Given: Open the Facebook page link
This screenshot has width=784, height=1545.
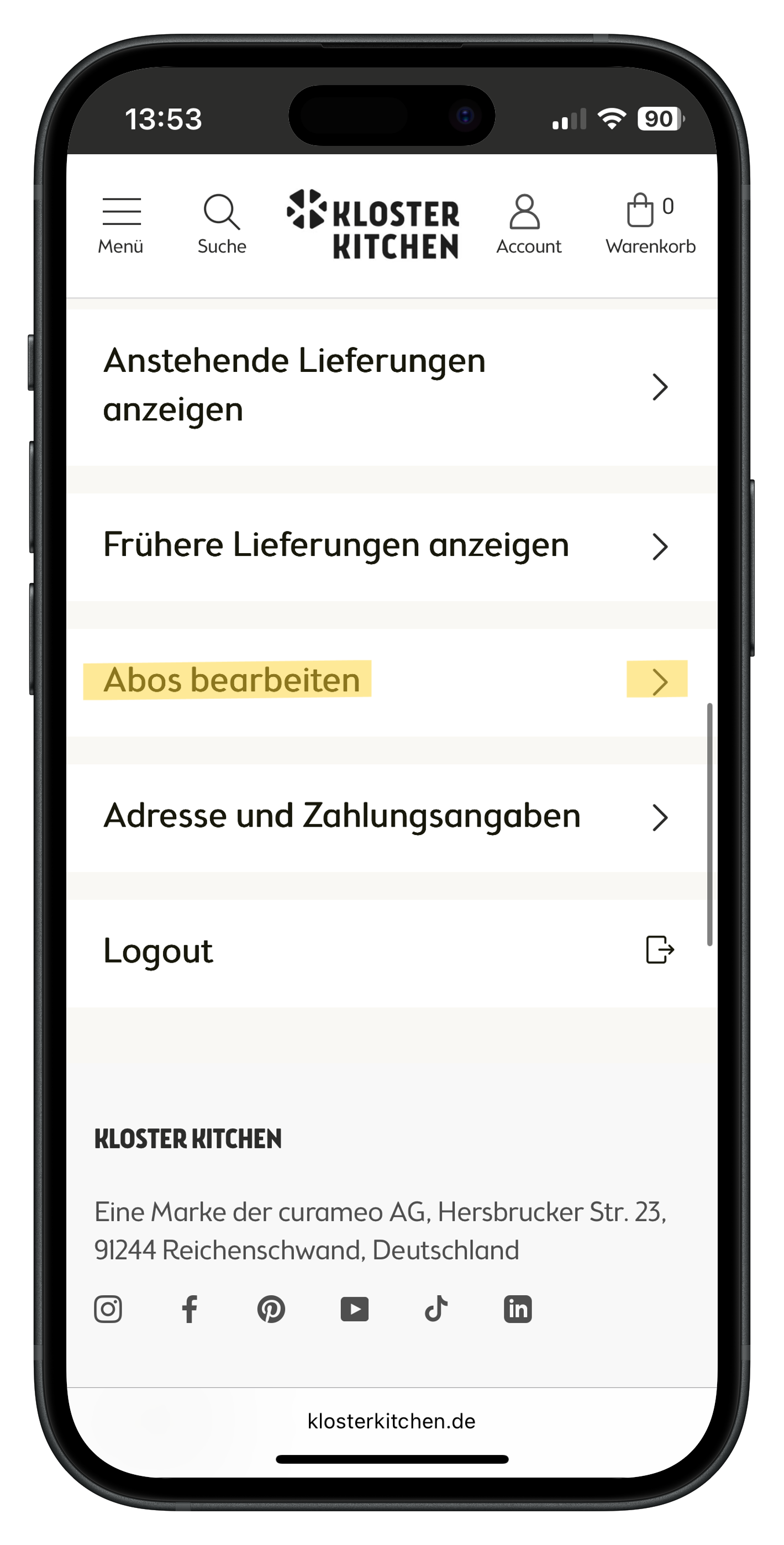Looking at the screenshot, I should coord(190,1309).
